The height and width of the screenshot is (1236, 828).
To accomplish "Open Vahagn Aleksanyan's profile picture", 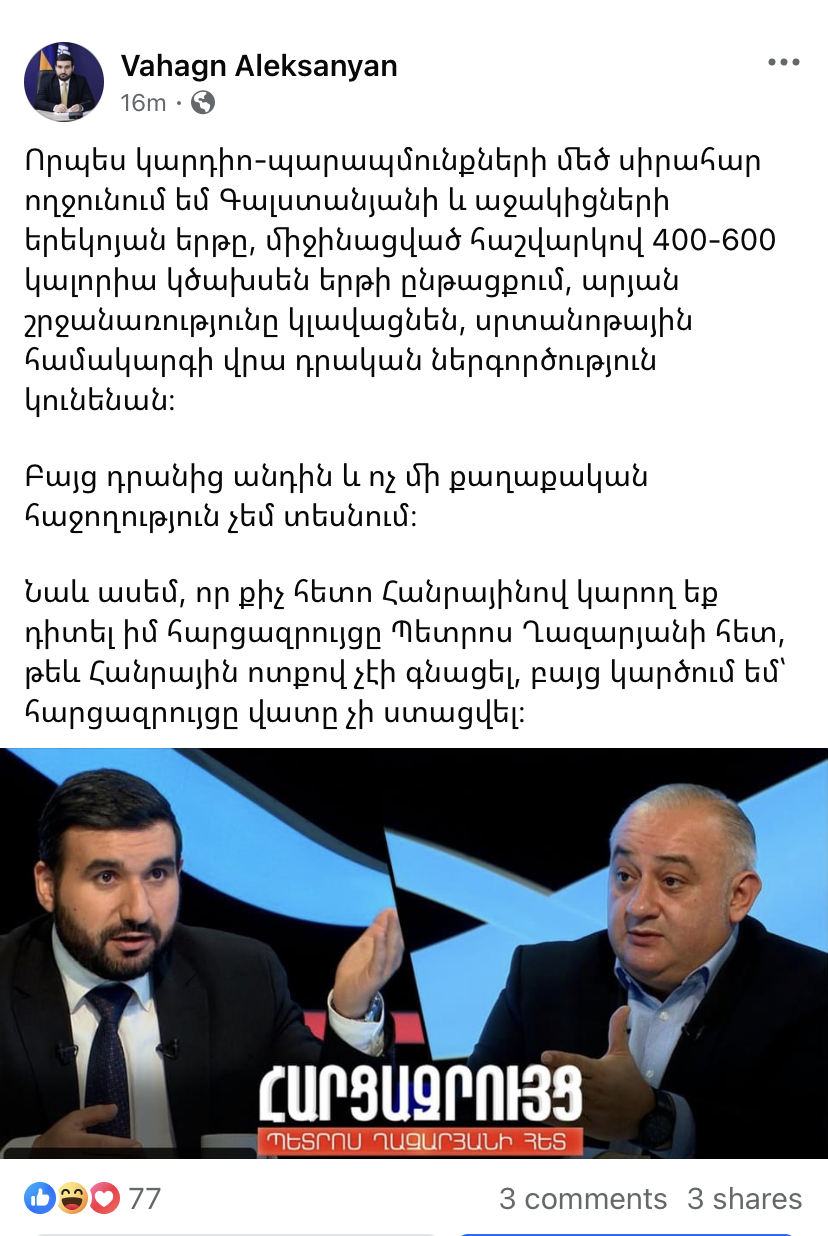I will tap(64, 82).
